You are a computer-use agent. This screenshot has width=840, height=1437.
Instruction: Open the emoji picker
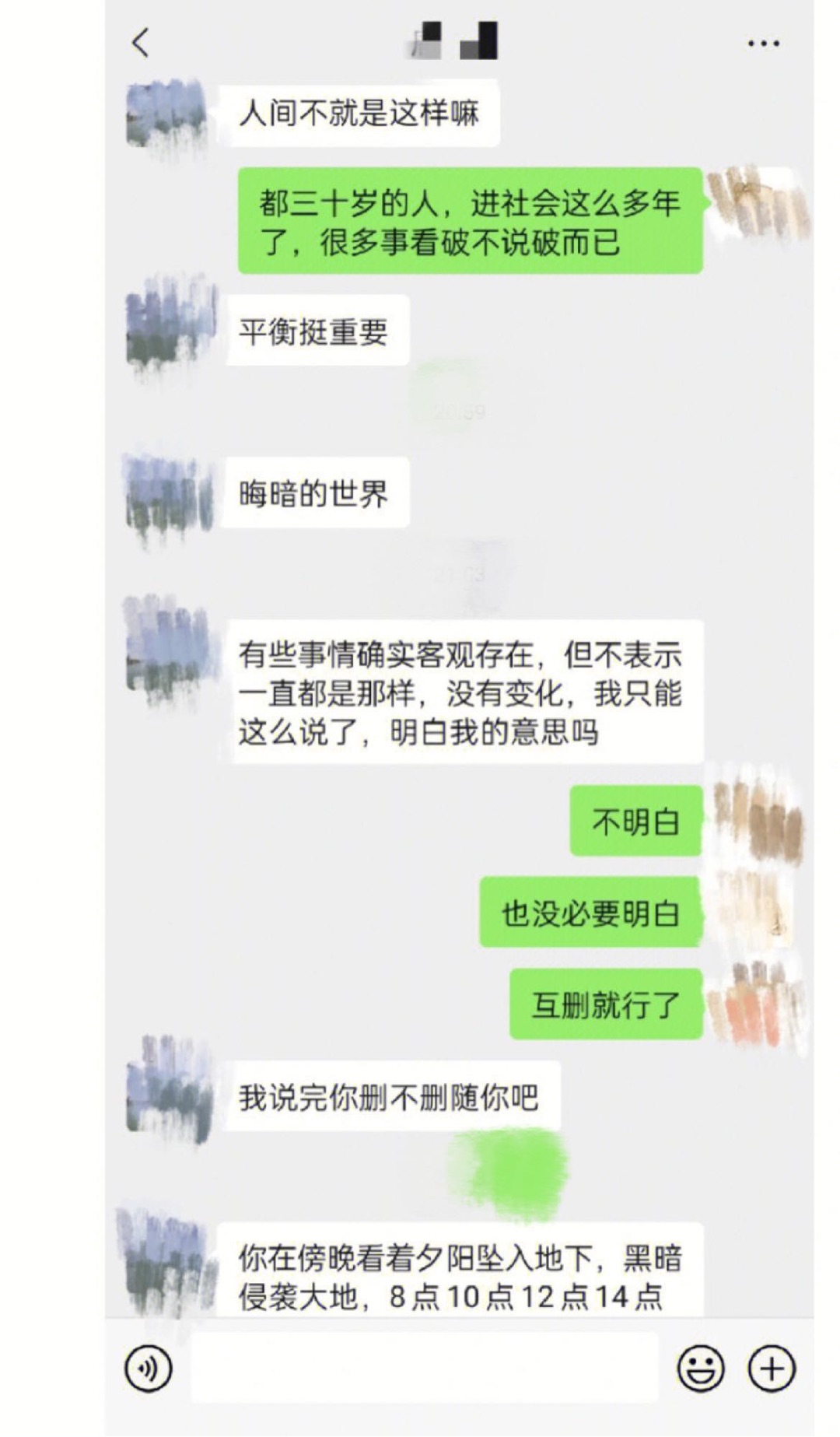pyautogui.click(x=700, y=1368)
